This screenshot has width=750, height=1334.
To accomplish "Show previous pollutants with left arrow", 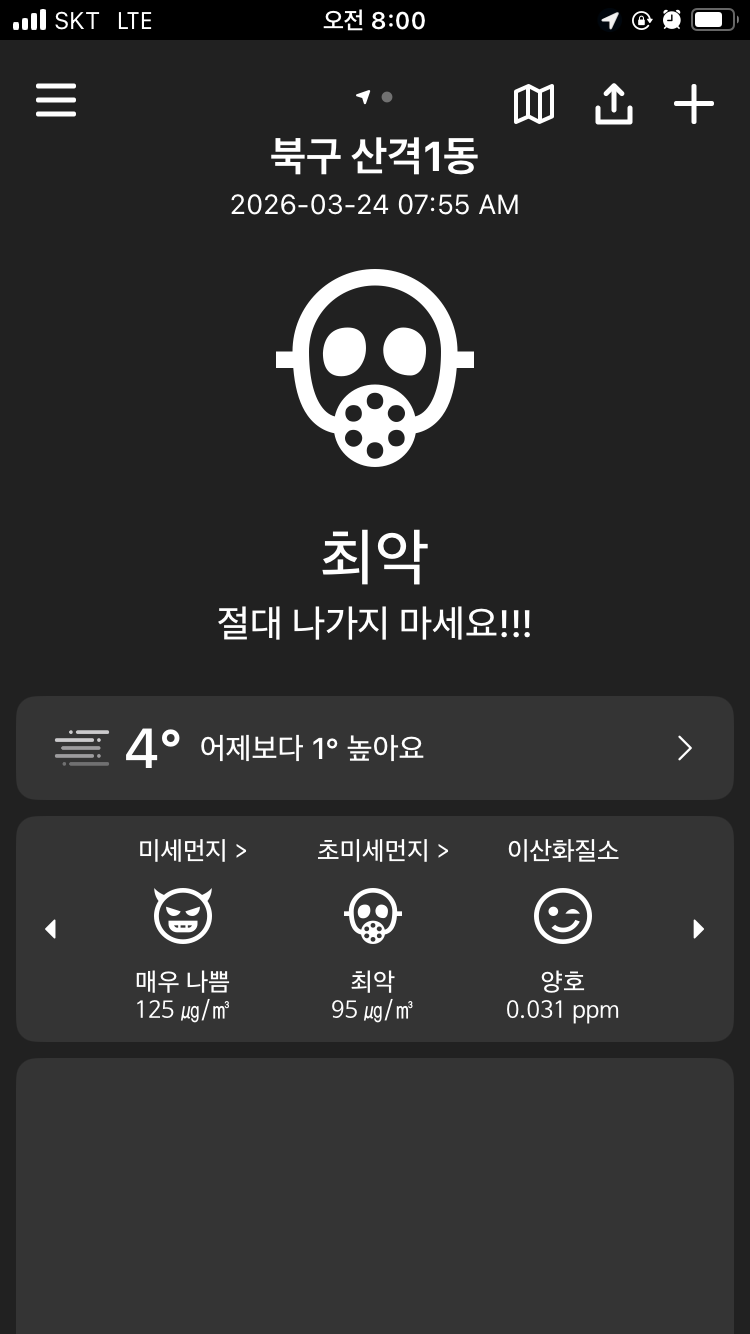I will pos(51,929).
